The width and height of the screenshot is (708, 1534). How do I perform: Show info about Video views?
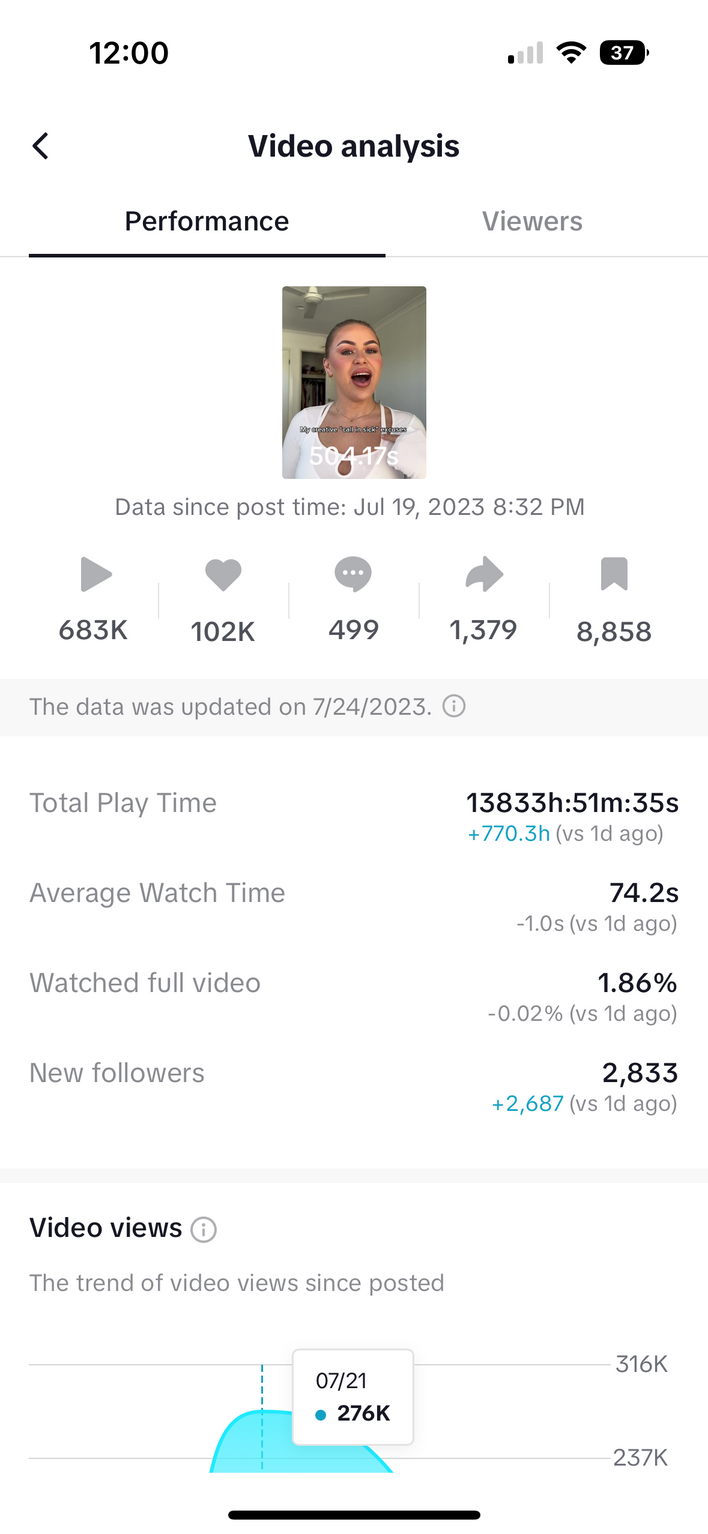point(203,1229)
